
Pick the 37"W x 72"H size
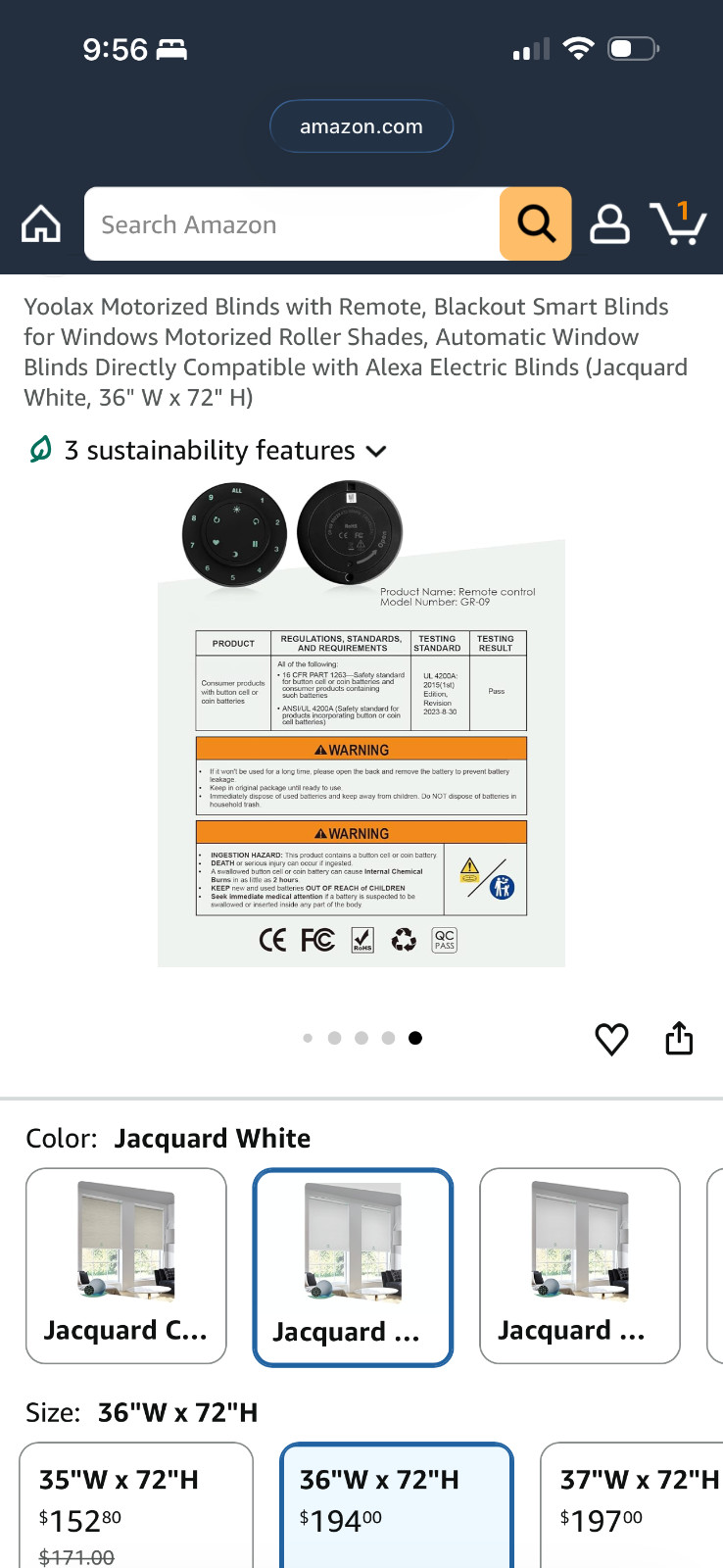(632, 1505)
